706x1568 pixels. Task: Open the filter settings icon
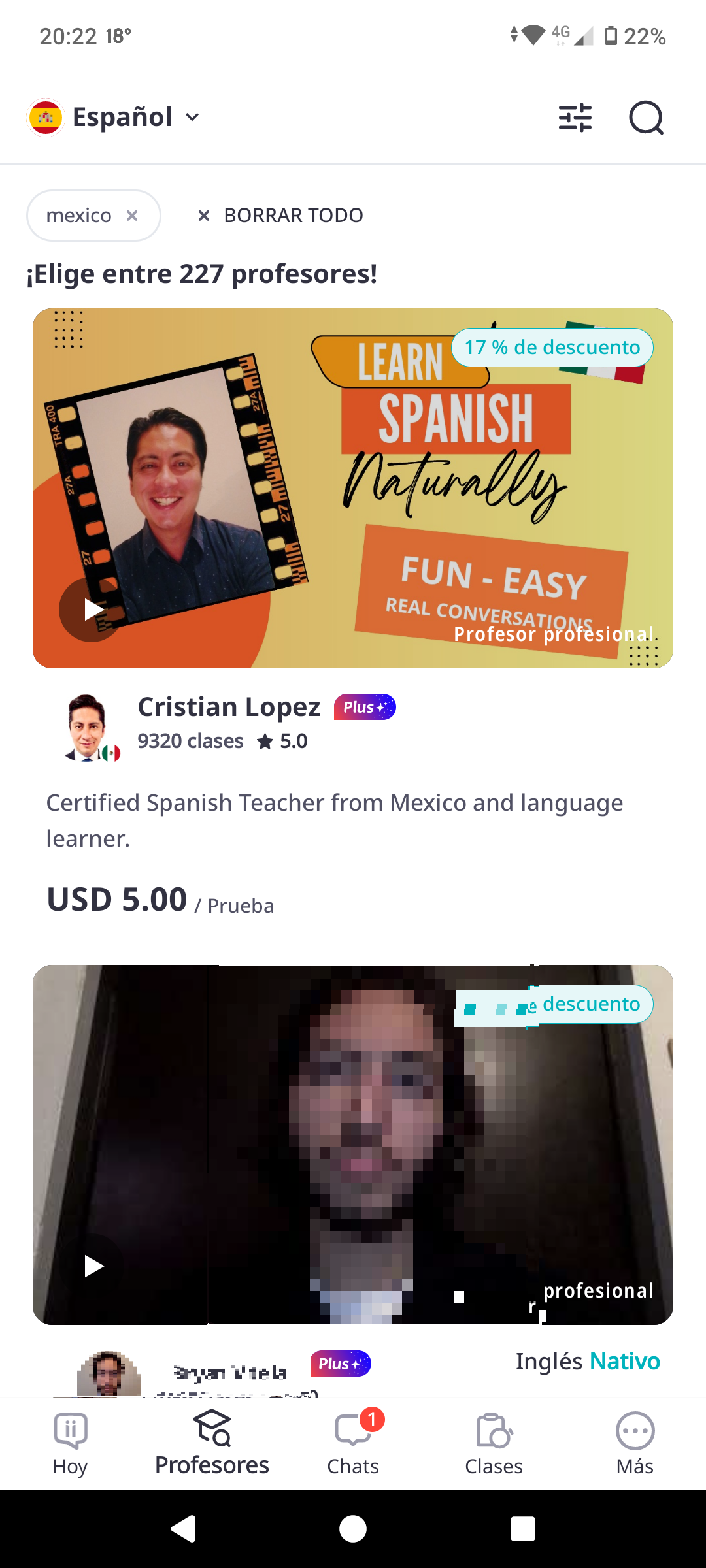coord(575,118)
